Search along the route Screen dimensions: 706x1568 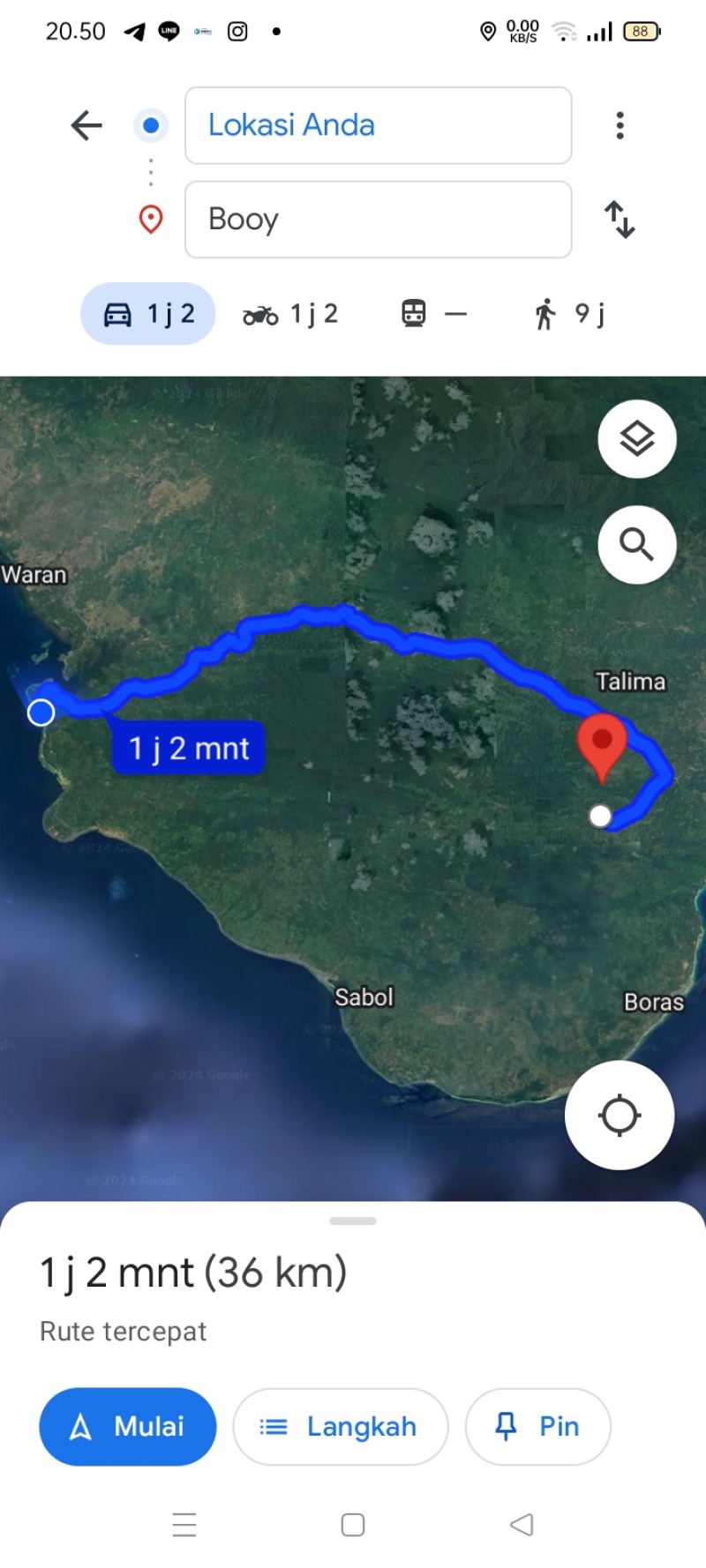pyautogui.click(x=637, y=545)
